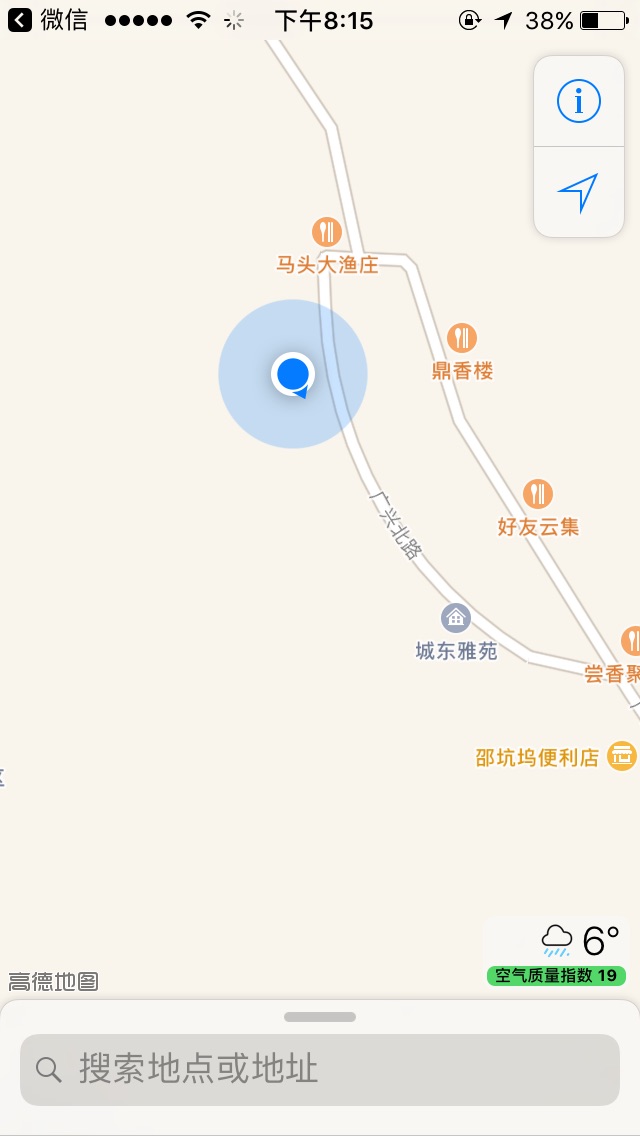The width and height of the screenshot is (640, 1136).
Task: Return to WeChat via the back breadcrumb
Action: pos(48,20)
